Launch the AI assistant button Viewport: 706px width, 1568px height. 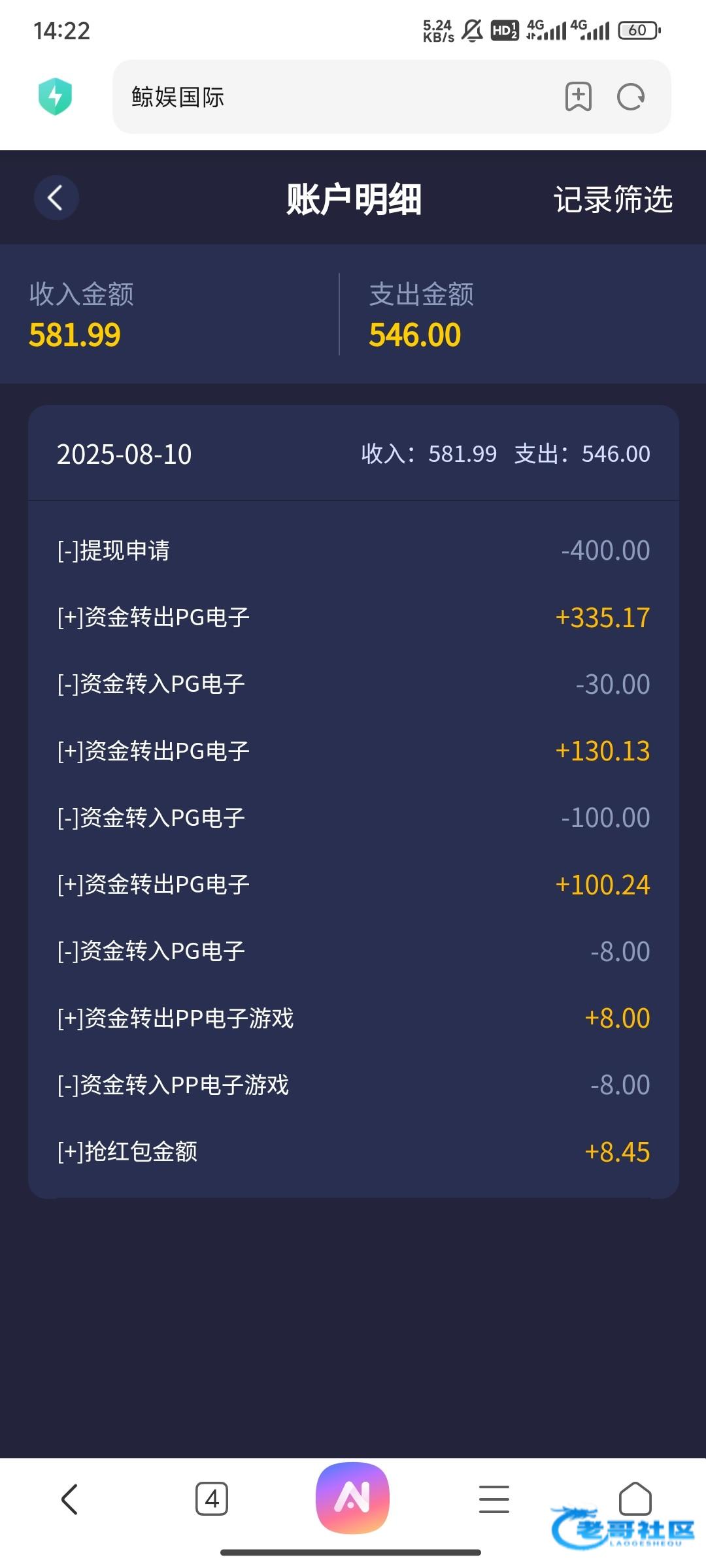[x=353, y=1497]
